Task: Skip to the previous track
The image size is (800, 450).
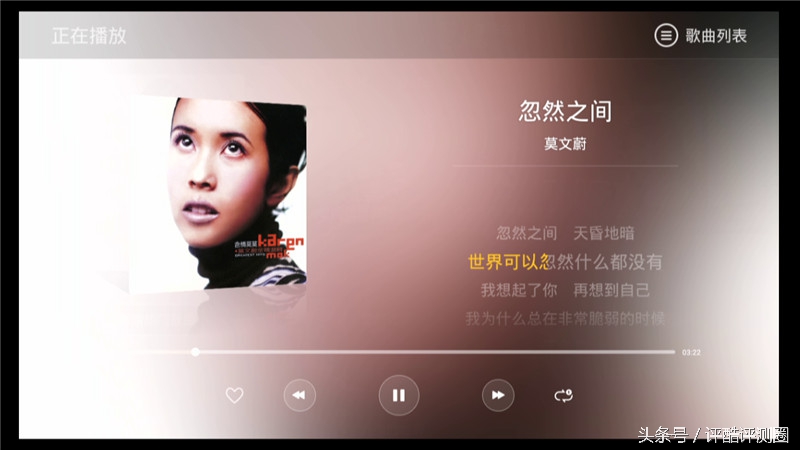Action: [299, 395]
